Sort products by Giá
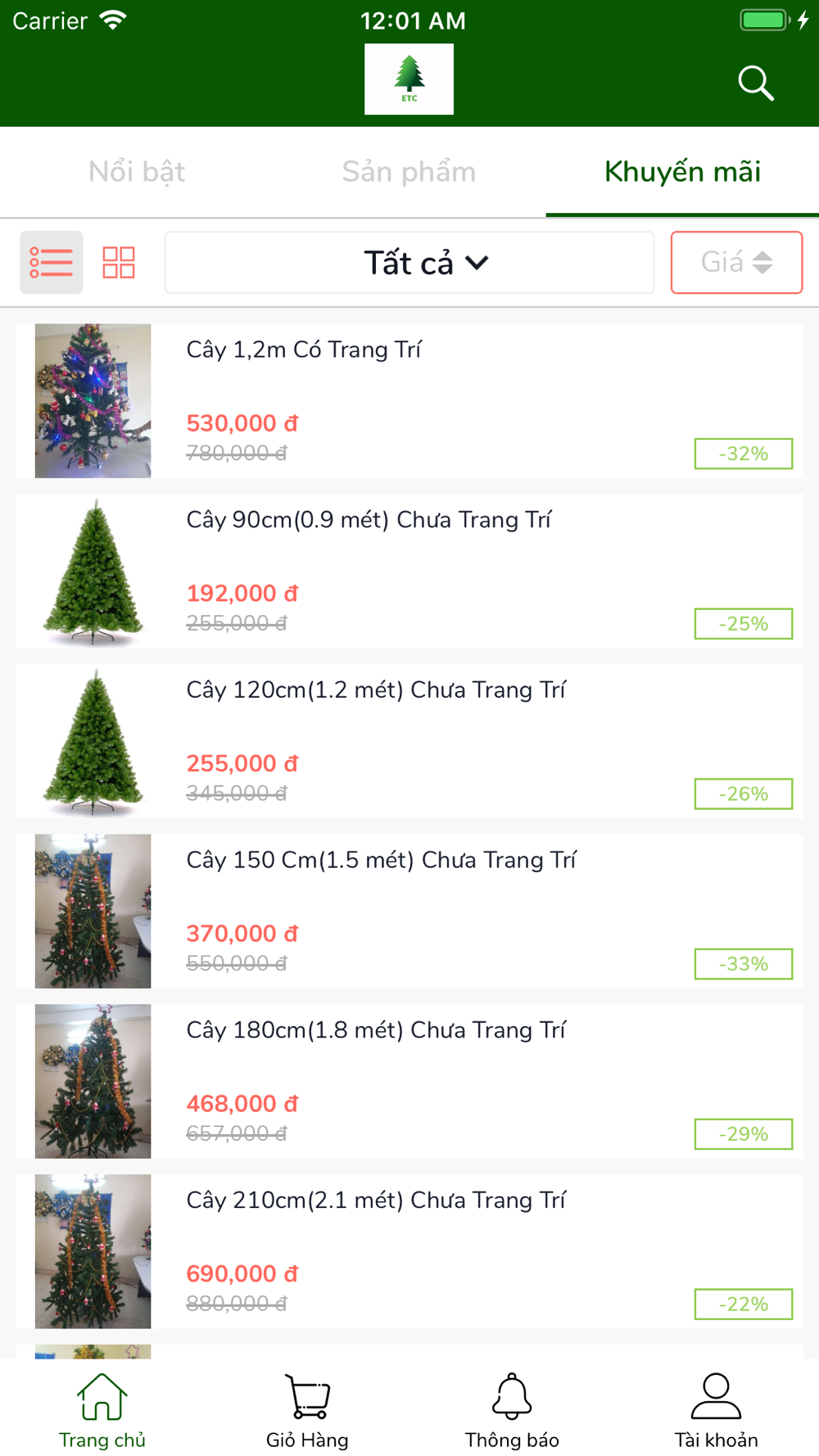 (736, 262)
